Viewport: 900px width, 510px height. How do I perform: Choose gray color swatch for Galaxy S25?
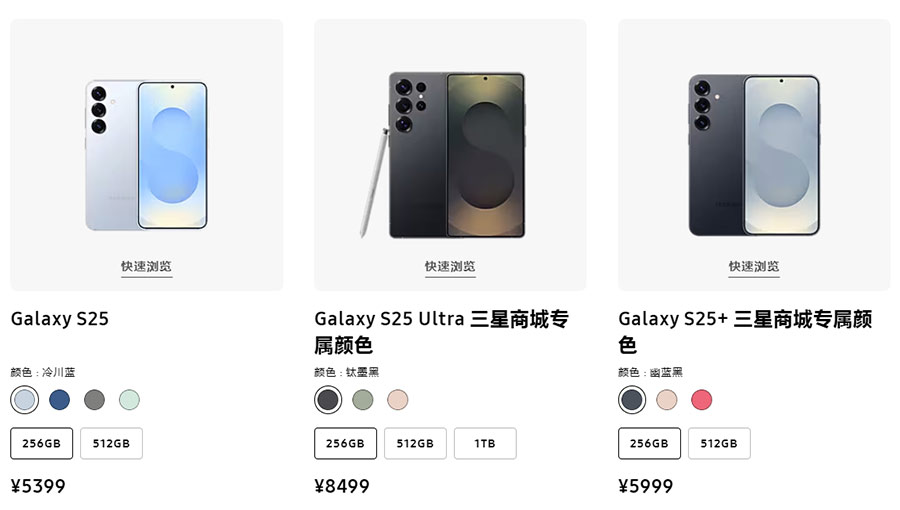(x=94, y=400)
